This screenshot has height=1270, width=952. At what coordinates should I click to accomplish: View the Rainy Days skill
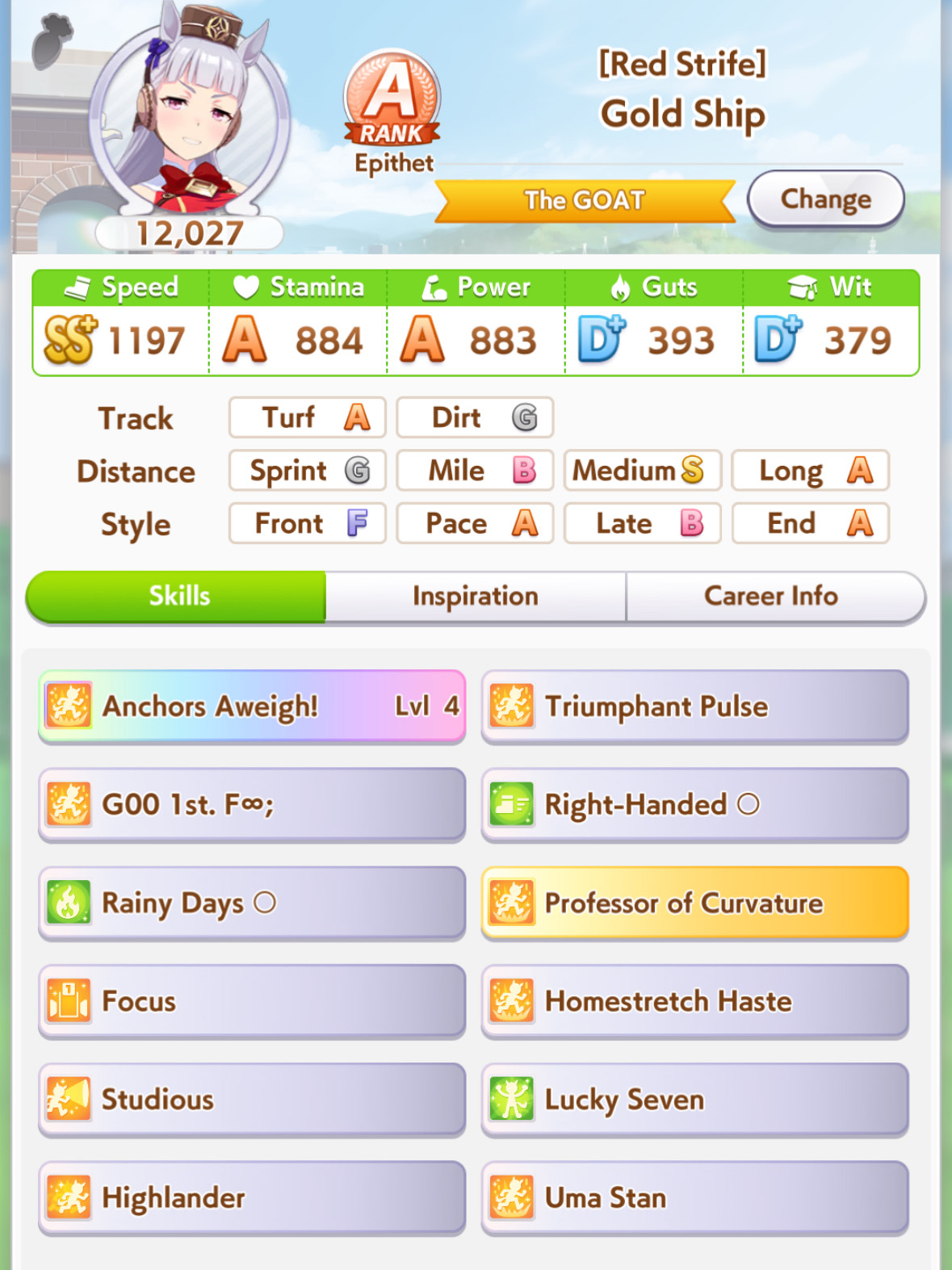coord(252,903)
